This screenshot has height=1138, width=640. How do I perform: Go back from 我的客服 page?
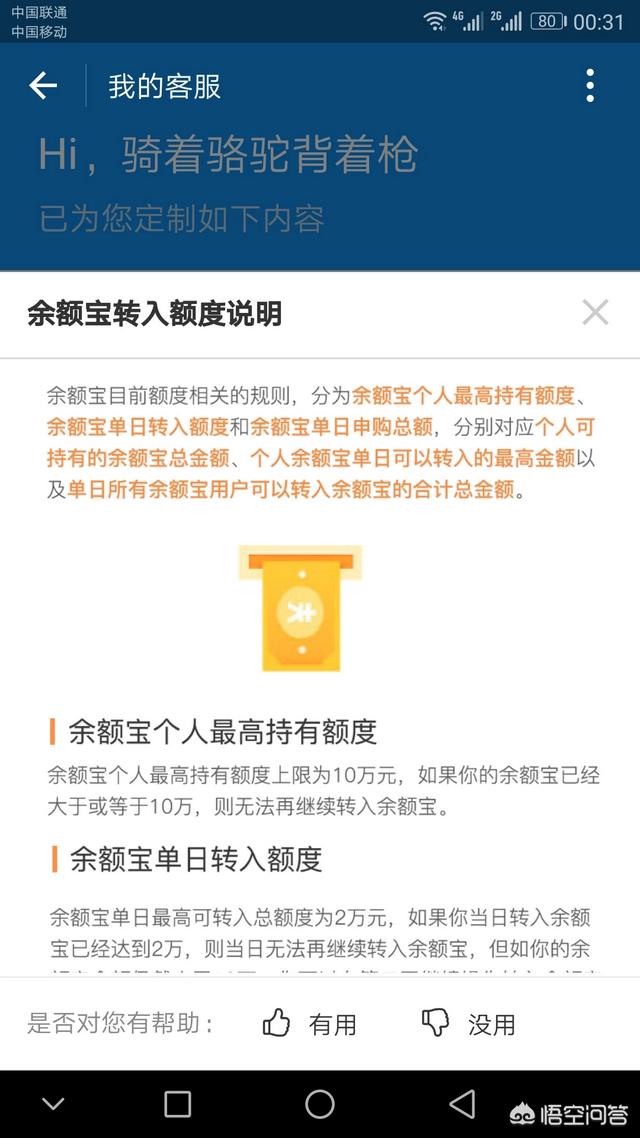(43, 86)
